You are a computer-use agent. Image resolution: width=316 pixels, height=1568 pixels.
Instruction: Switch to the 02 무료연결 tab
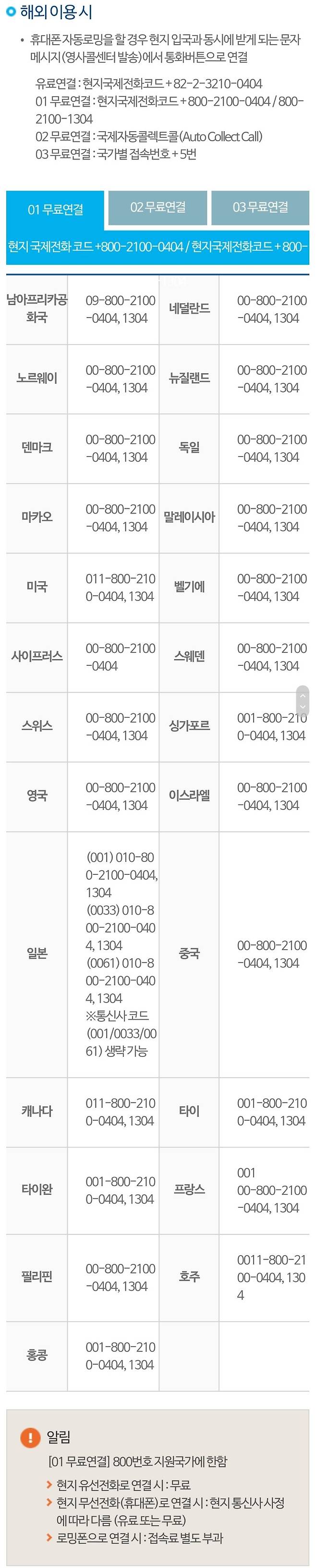pyautogui.click(x=158, y=208)
